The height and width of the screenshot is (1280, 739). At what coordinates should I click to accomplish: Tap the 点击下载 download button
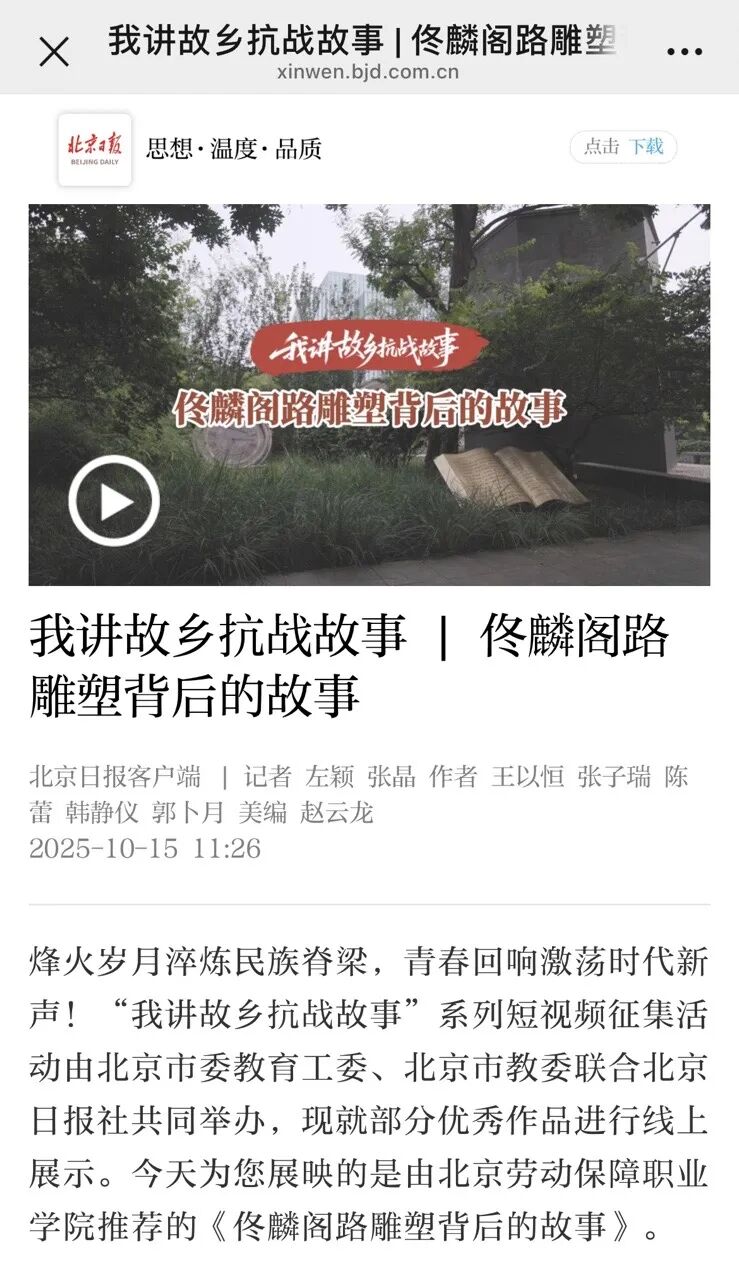(623, 147)
